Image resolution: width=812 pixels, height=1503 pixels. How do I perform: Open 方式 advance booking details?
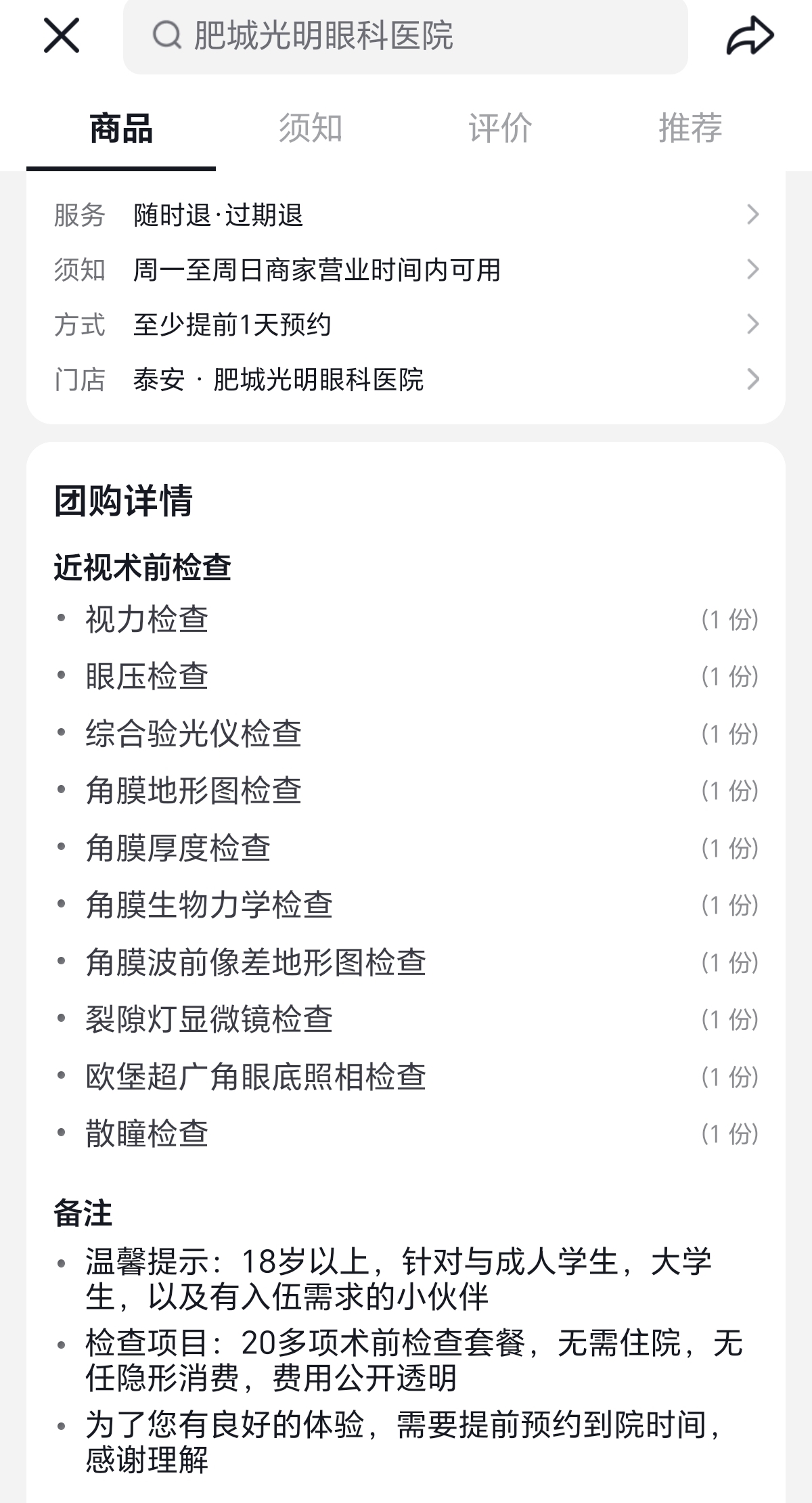[406, 324]
